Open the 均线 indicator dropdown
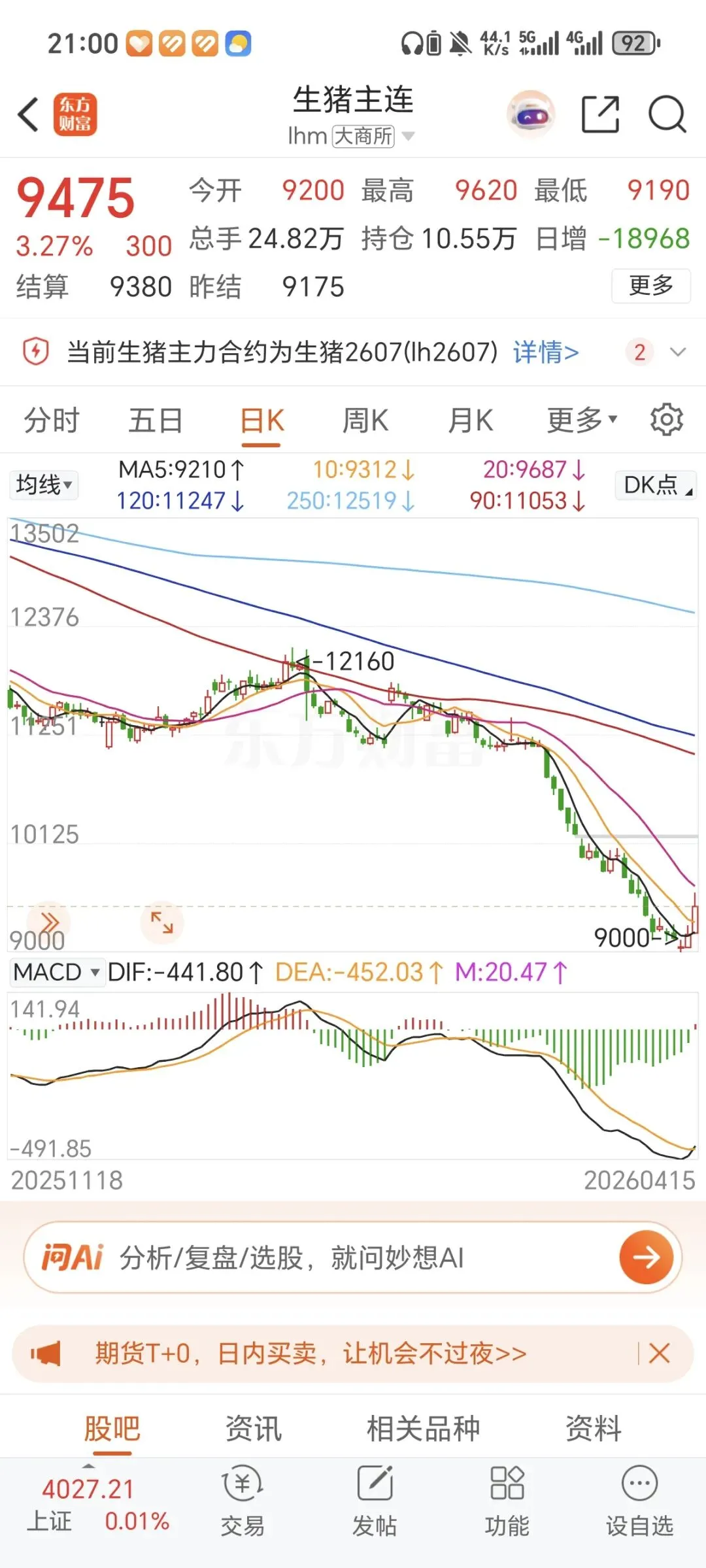 click(44, 485)
